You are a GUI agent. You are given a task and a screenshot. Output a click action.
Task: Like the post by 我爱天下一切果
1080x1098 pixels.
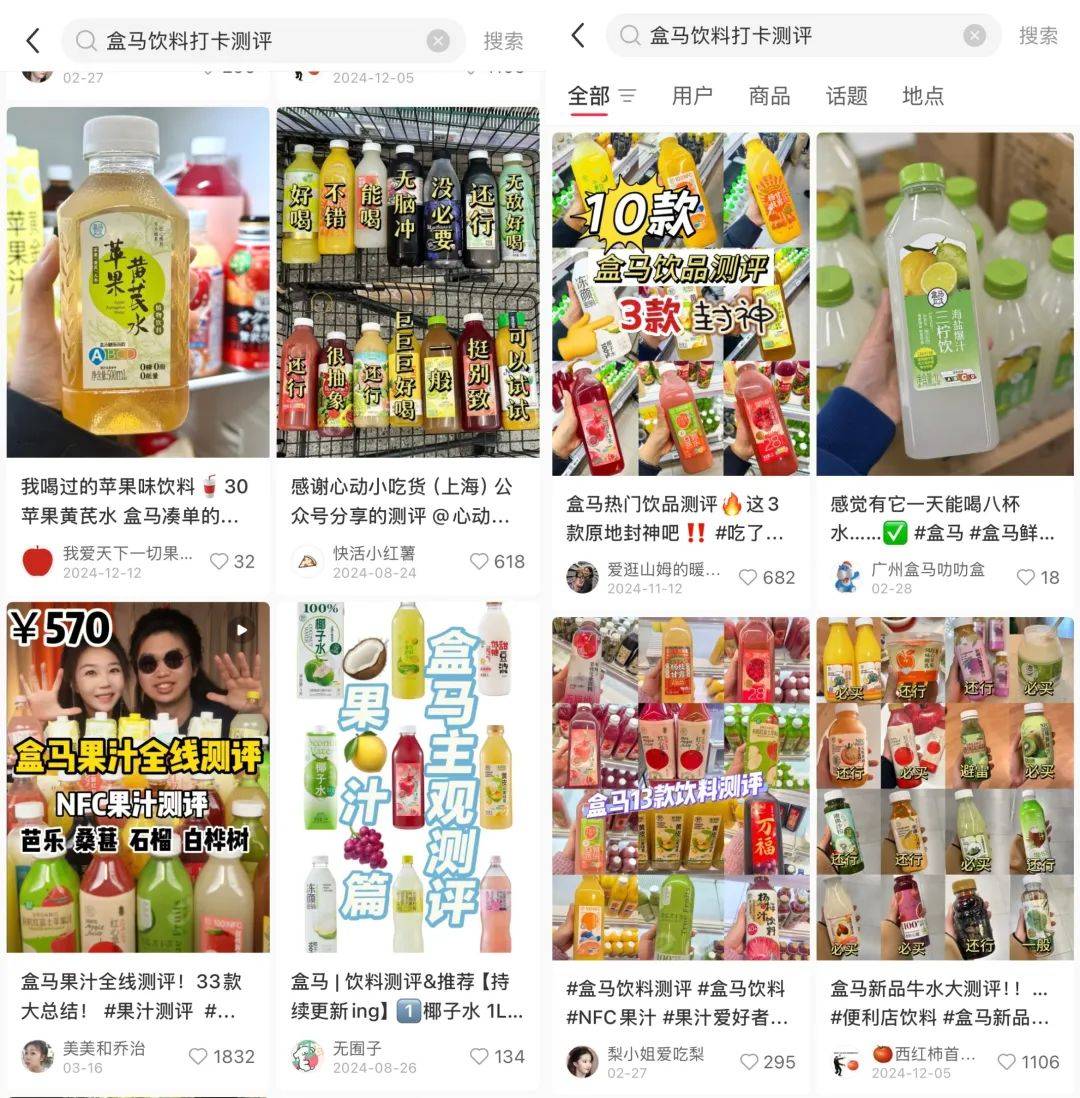pyautogui.click(x=219, y=561)
